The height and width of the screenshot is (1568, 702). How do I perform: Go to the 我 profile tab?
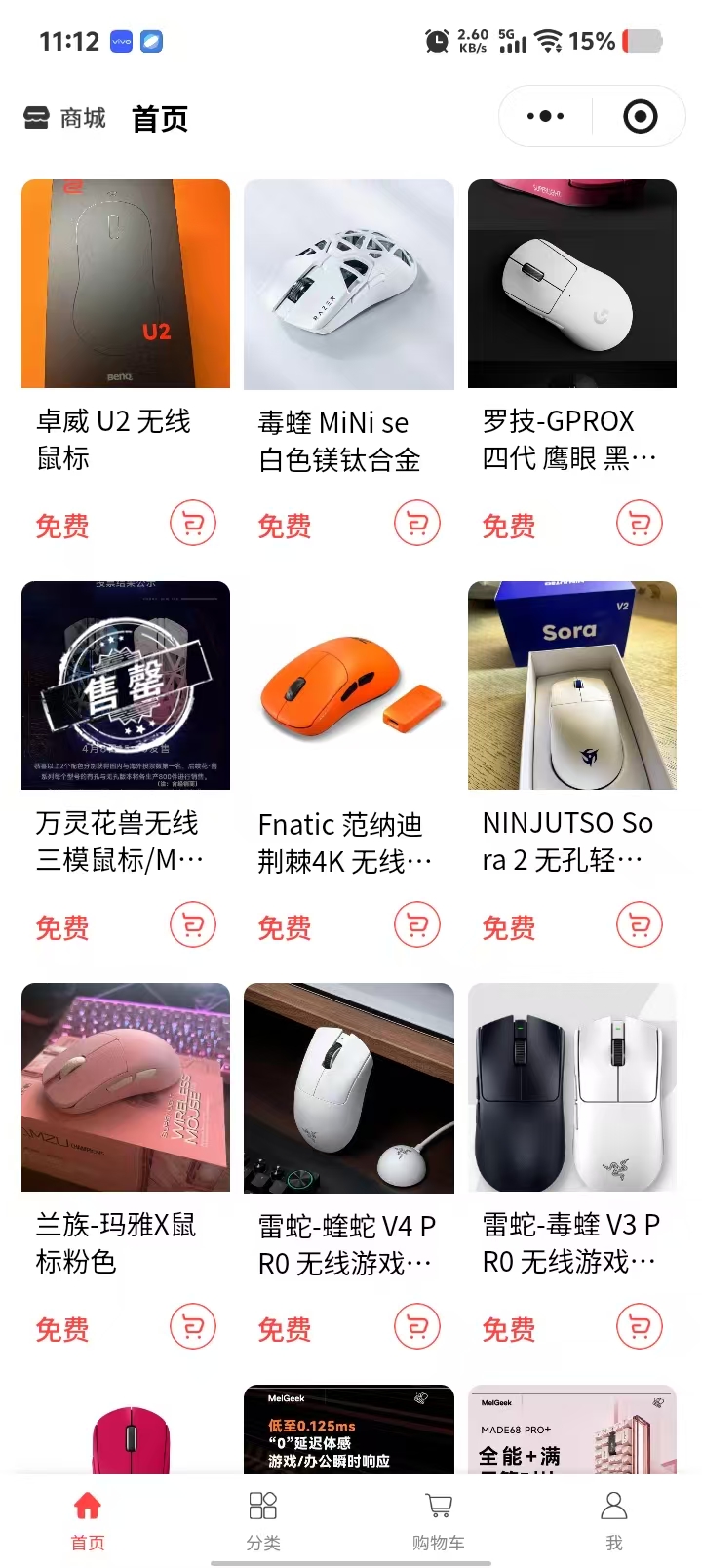[x=614, y=1519]
